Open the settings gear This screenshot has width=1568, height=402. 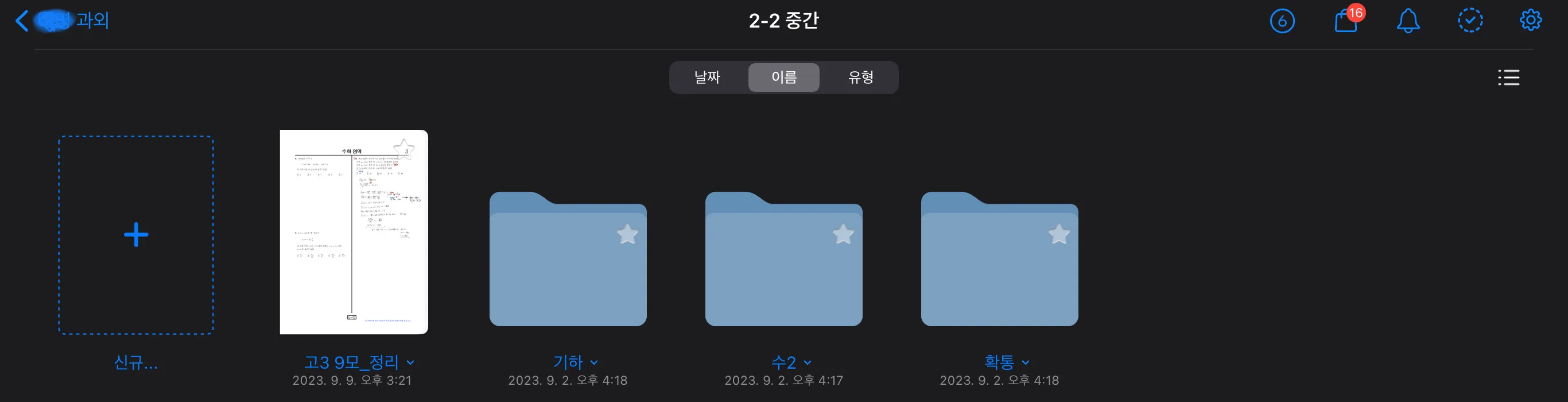[1530, 21]
